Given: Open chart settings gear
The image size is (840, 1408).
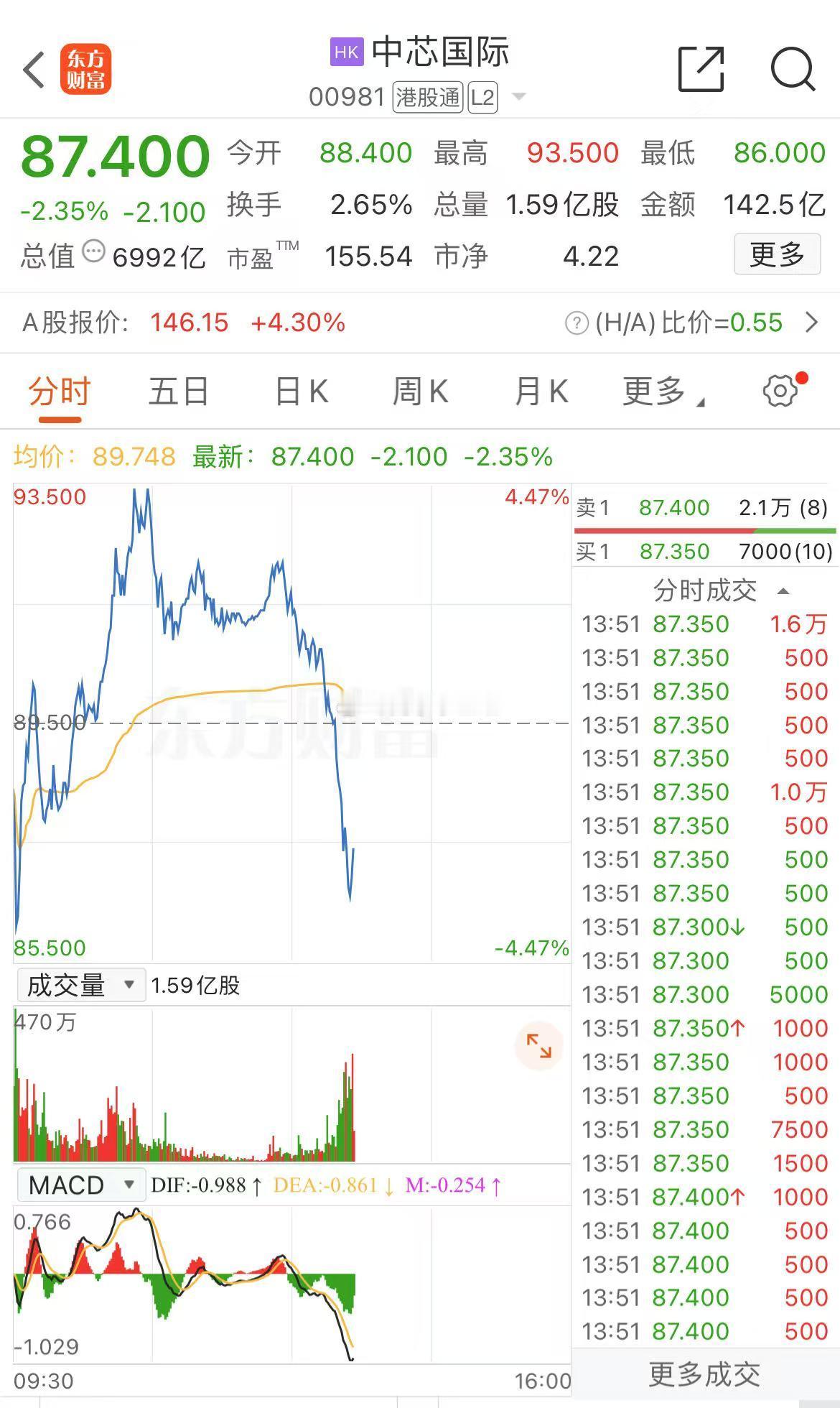Looking at the screenshot, I should pyautogui.click(x=780, y=391).
